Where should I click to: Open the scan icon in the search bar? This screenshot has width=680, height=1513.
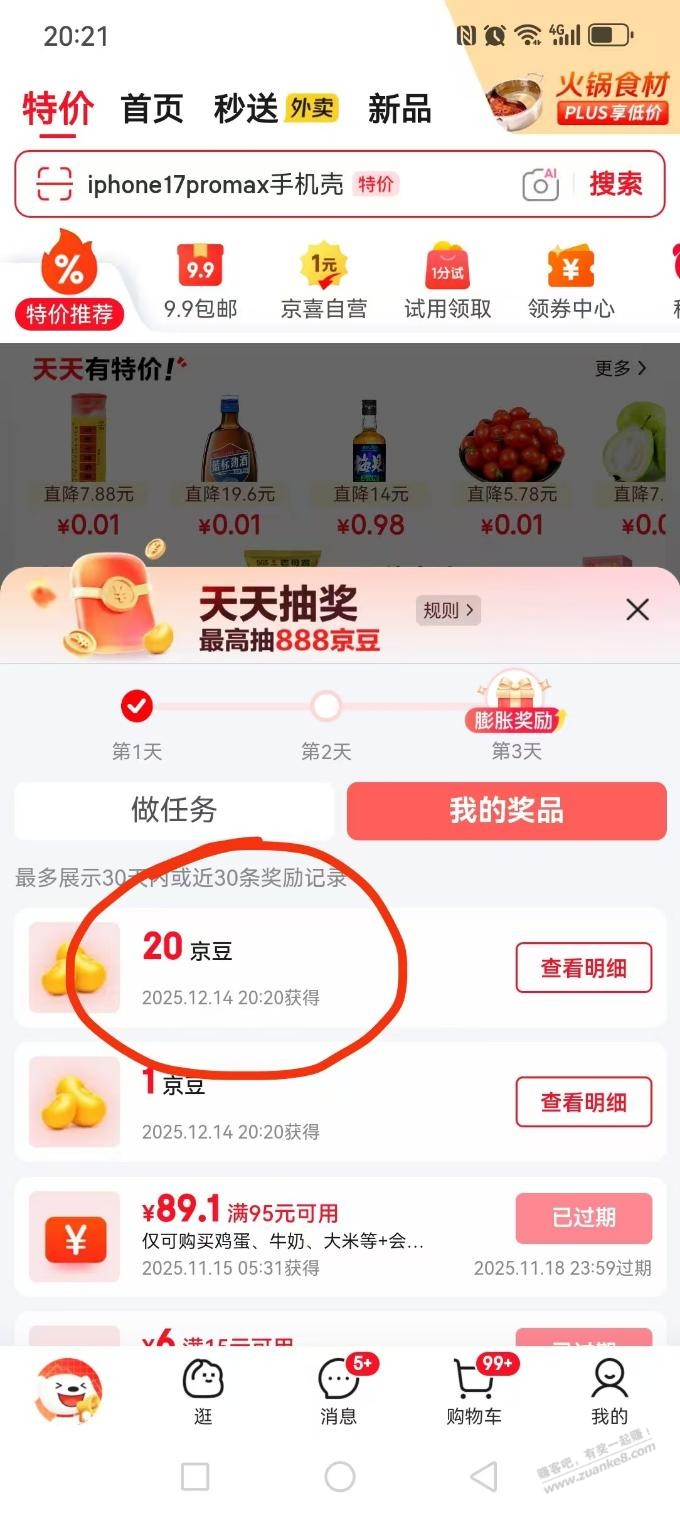55,184
